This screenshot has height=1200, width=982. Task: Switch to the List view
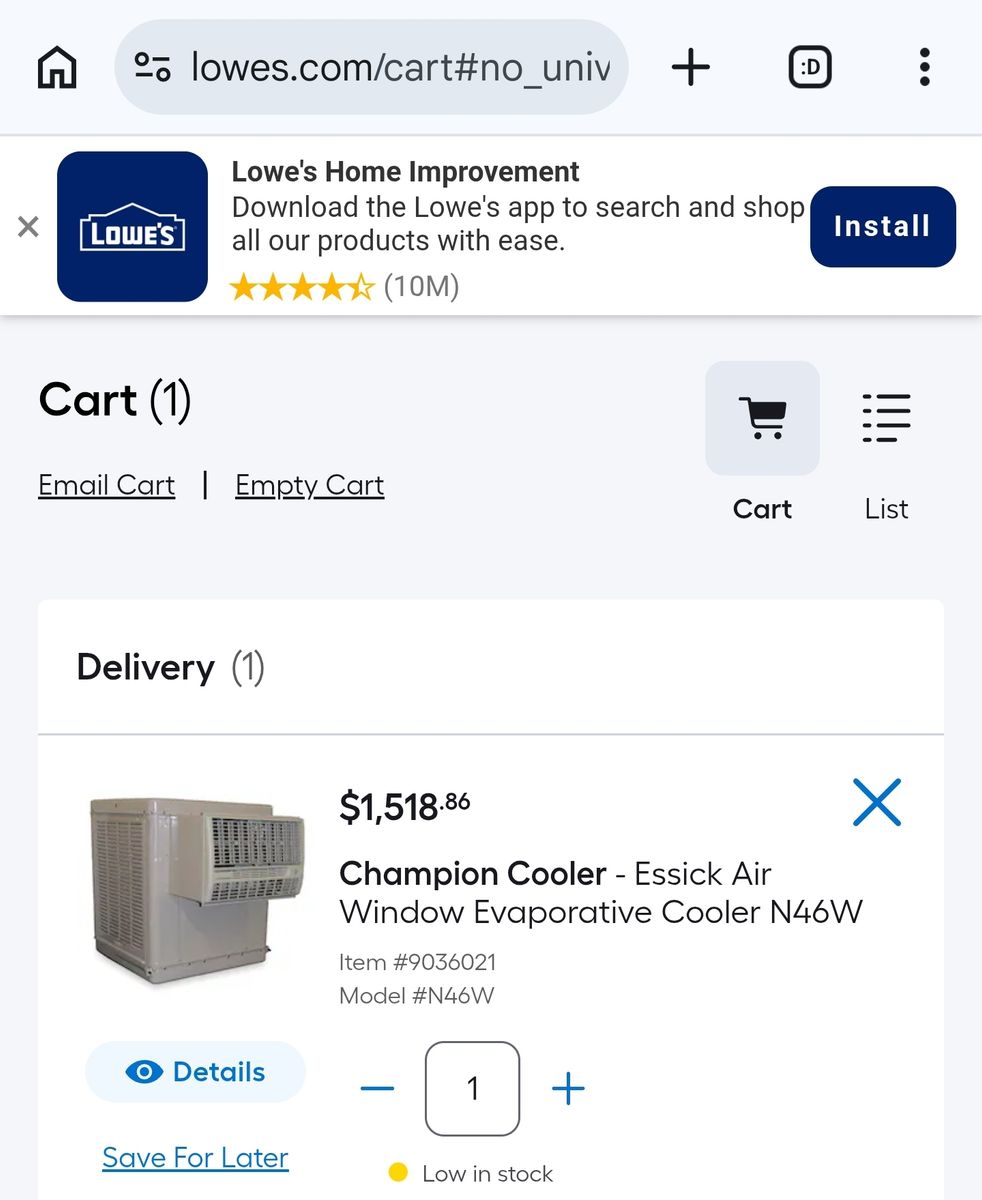point(886,419)
